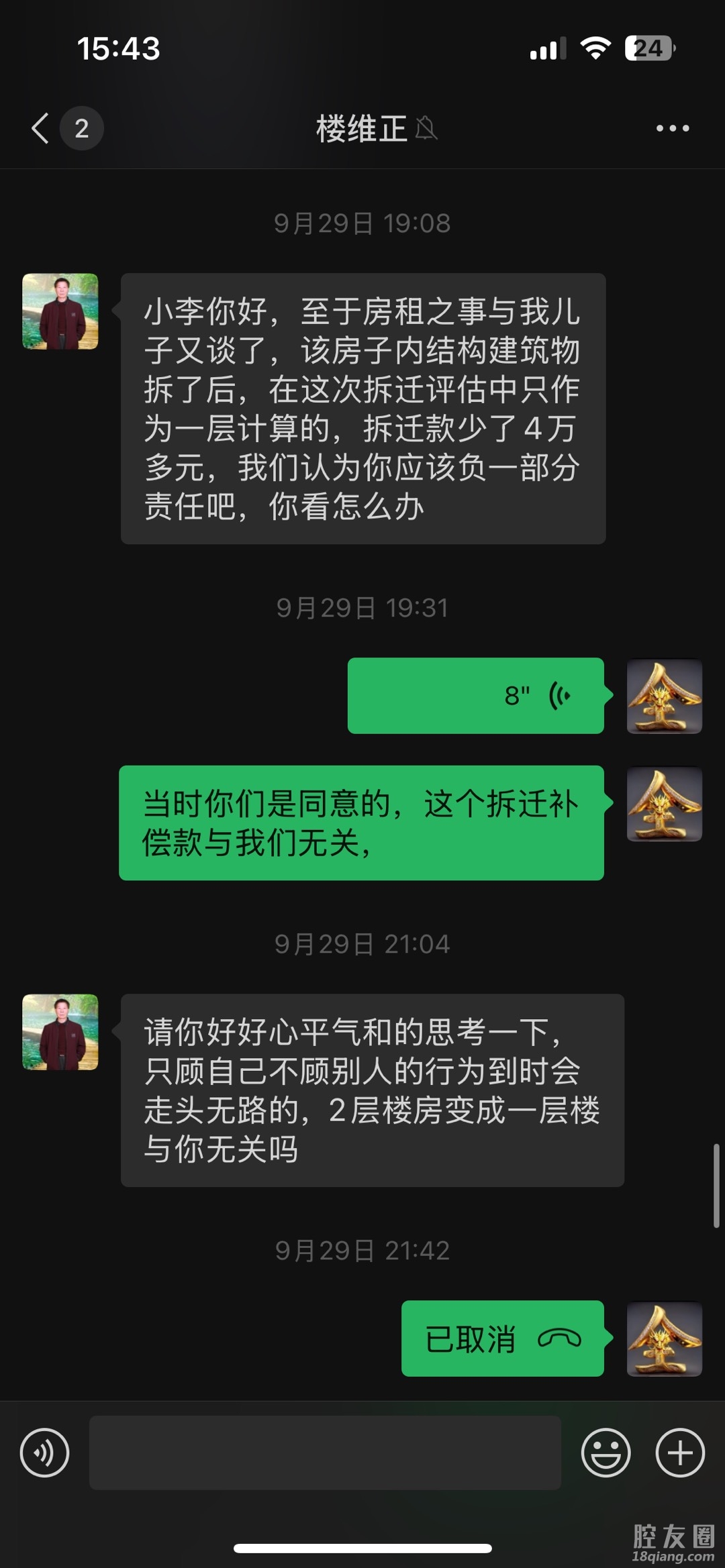
Task: Switch to voice input mode
Action: tap(45, 1453)
